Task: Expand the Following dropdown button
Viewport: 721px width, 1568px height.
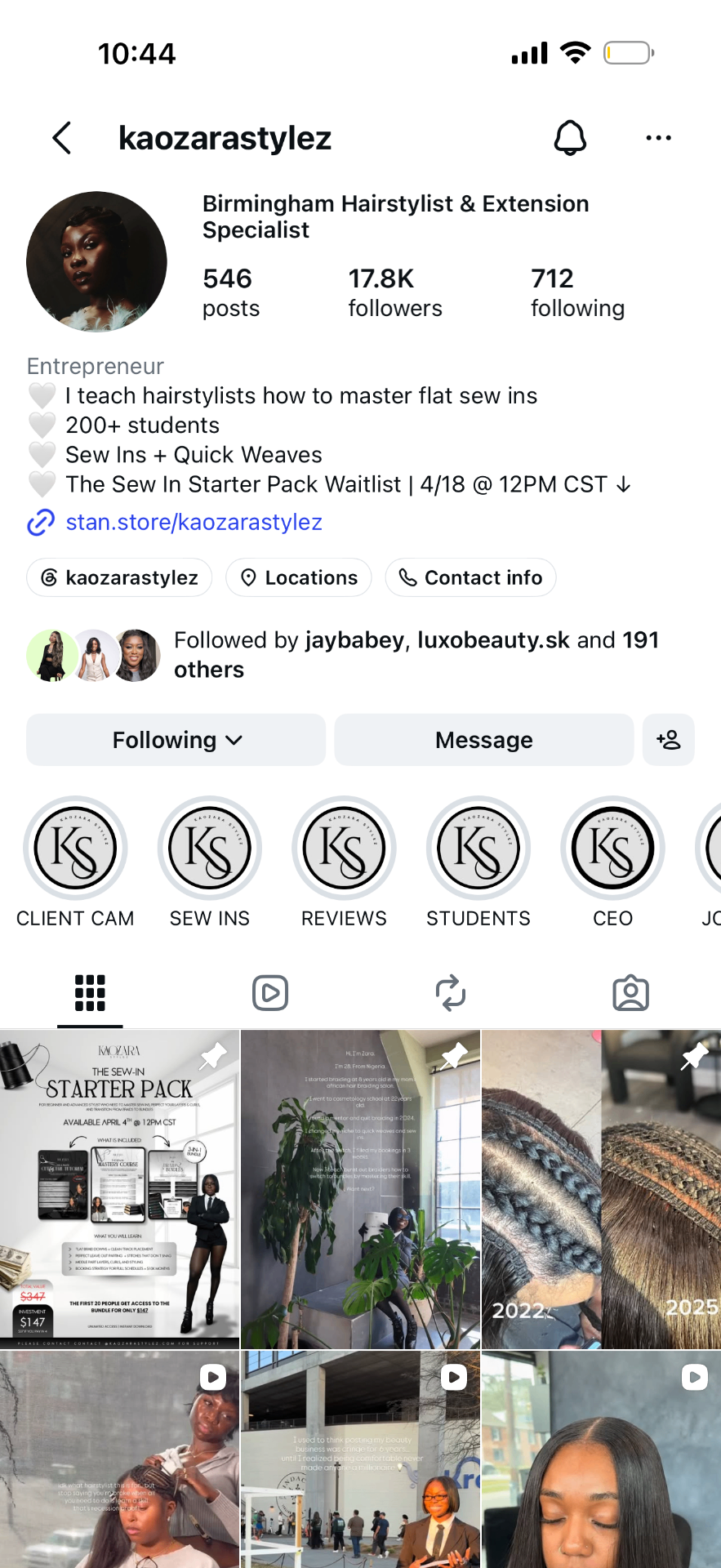Action: [x=176, y=740]
